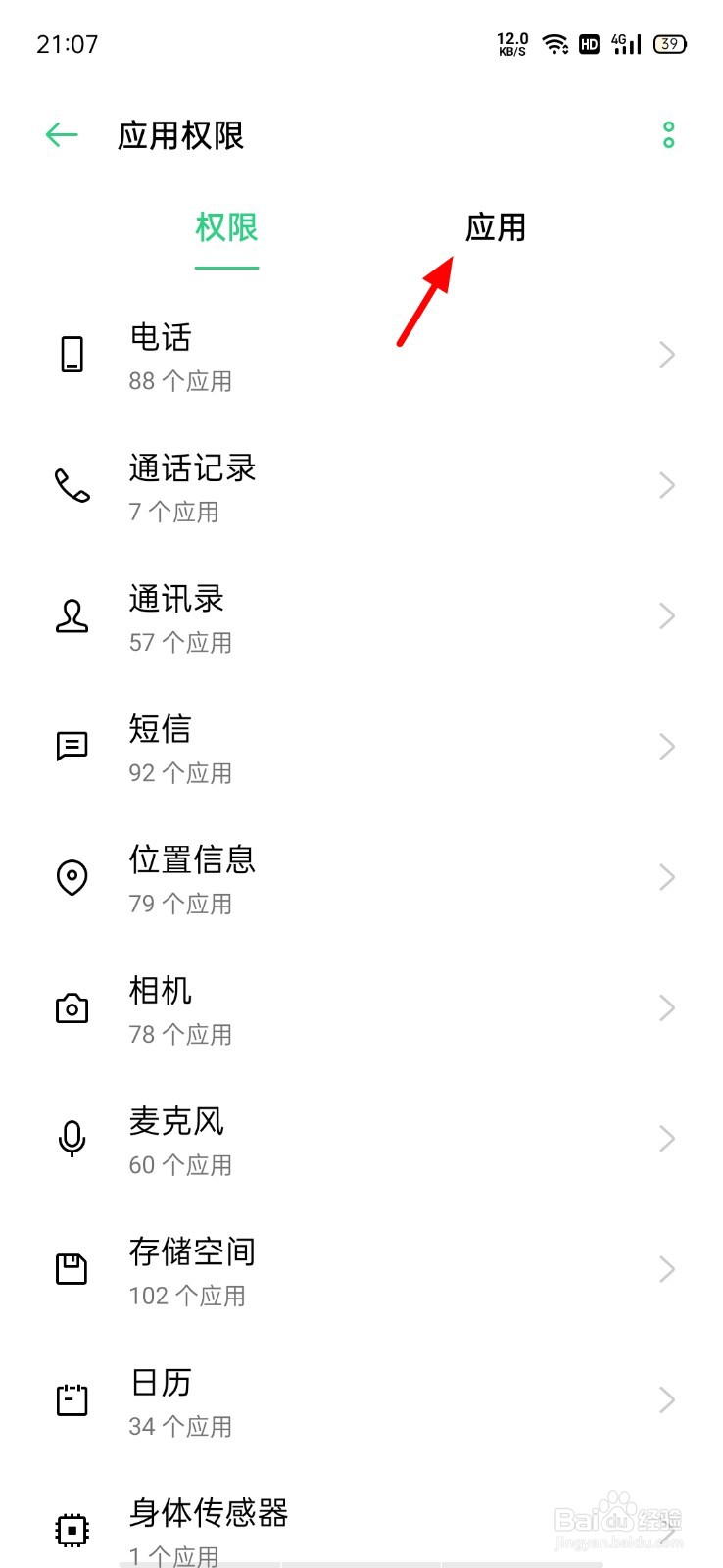Open the 日历 permission row
The width and height of the screenshot is (723, 1568).
(361, 1400)
